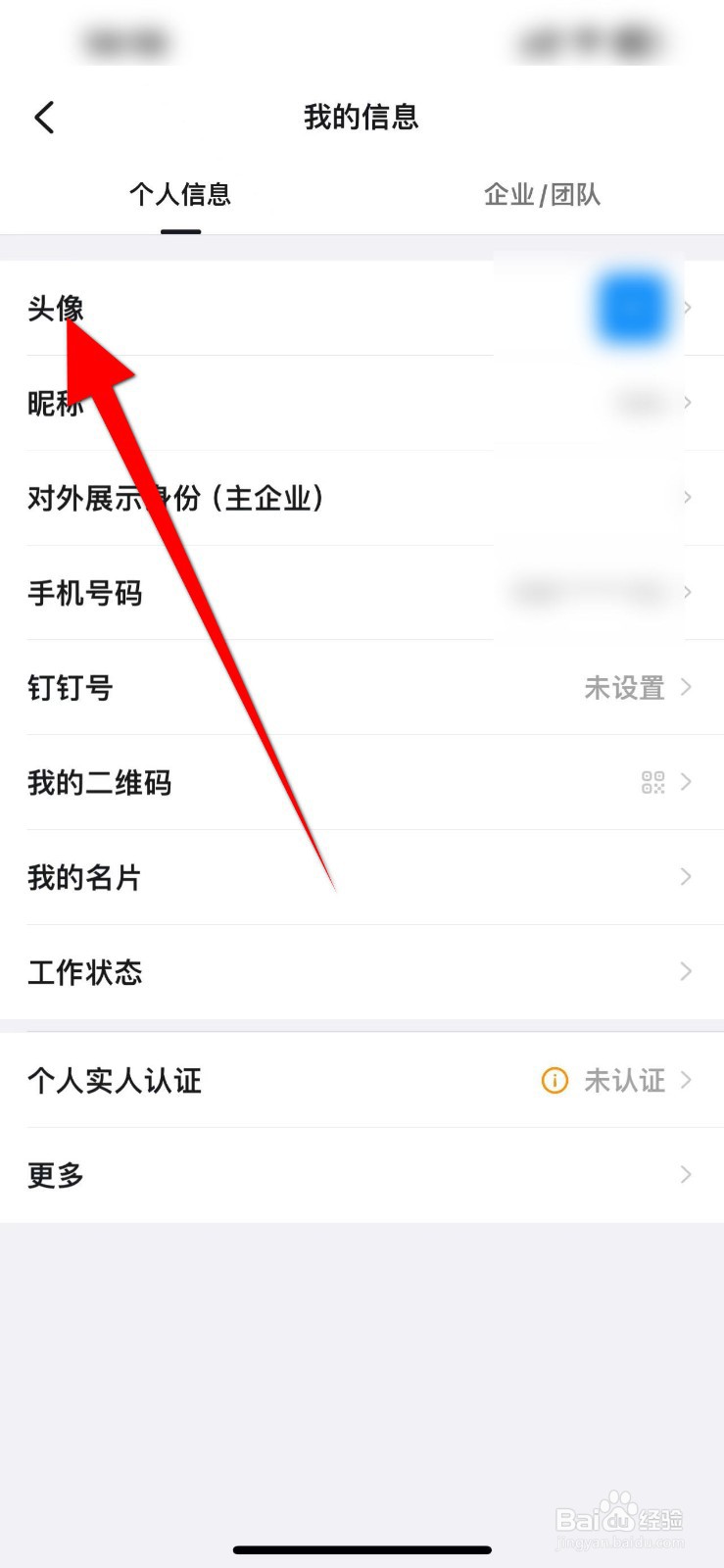Expand the chevron on 工作状态 row
Viewport: 724px width, 1568px height.
coord(686,971)
